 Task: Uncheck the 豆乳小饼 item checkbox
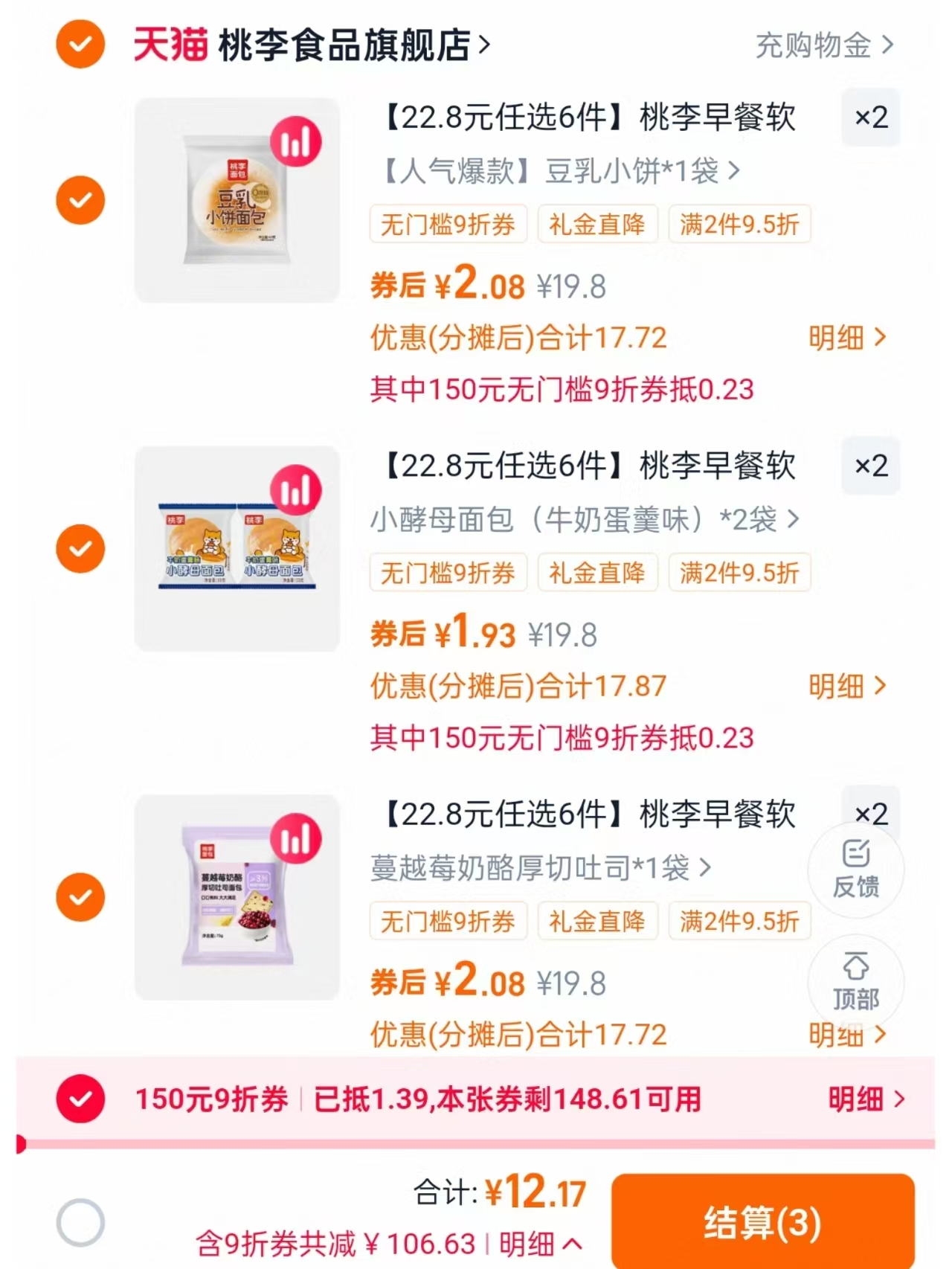pos(79,199)
